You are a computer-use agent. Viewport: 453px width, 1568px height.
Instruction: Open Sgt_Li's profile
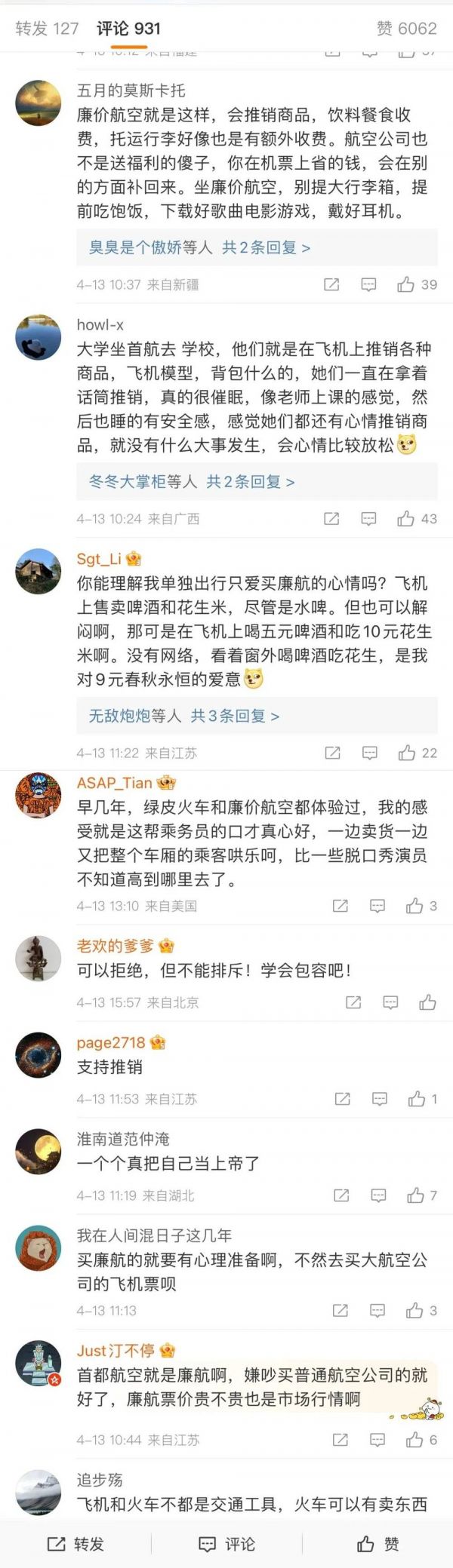[x=99, y=559]
